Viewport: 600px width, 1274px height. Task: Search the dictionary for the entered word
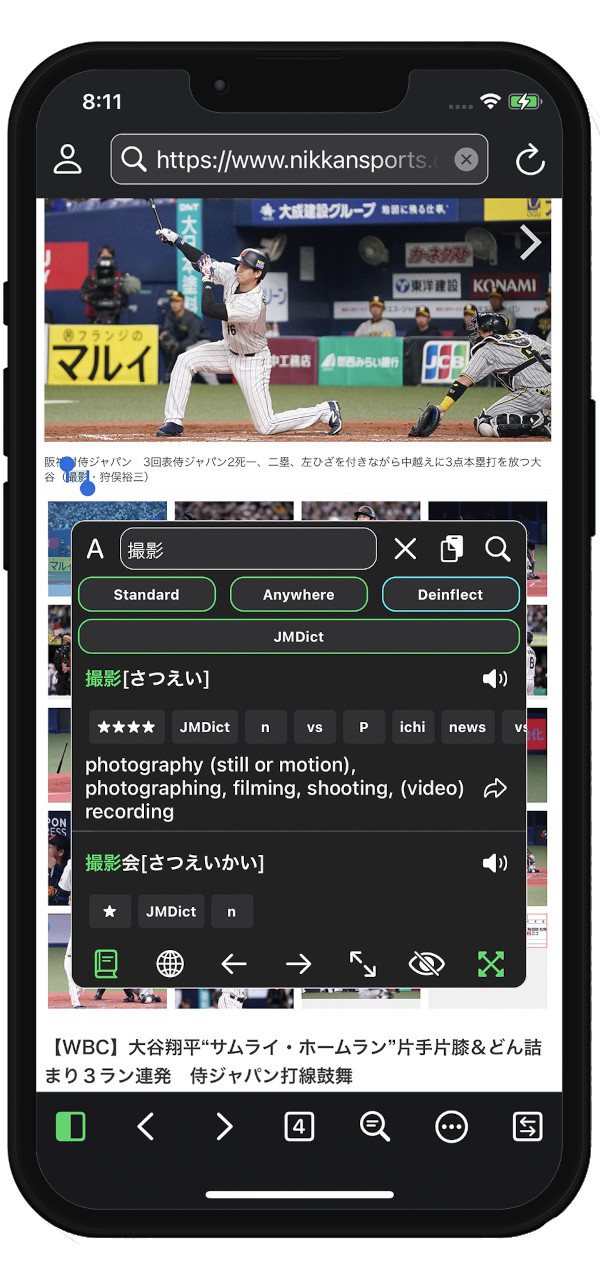(x=498, y=548)
